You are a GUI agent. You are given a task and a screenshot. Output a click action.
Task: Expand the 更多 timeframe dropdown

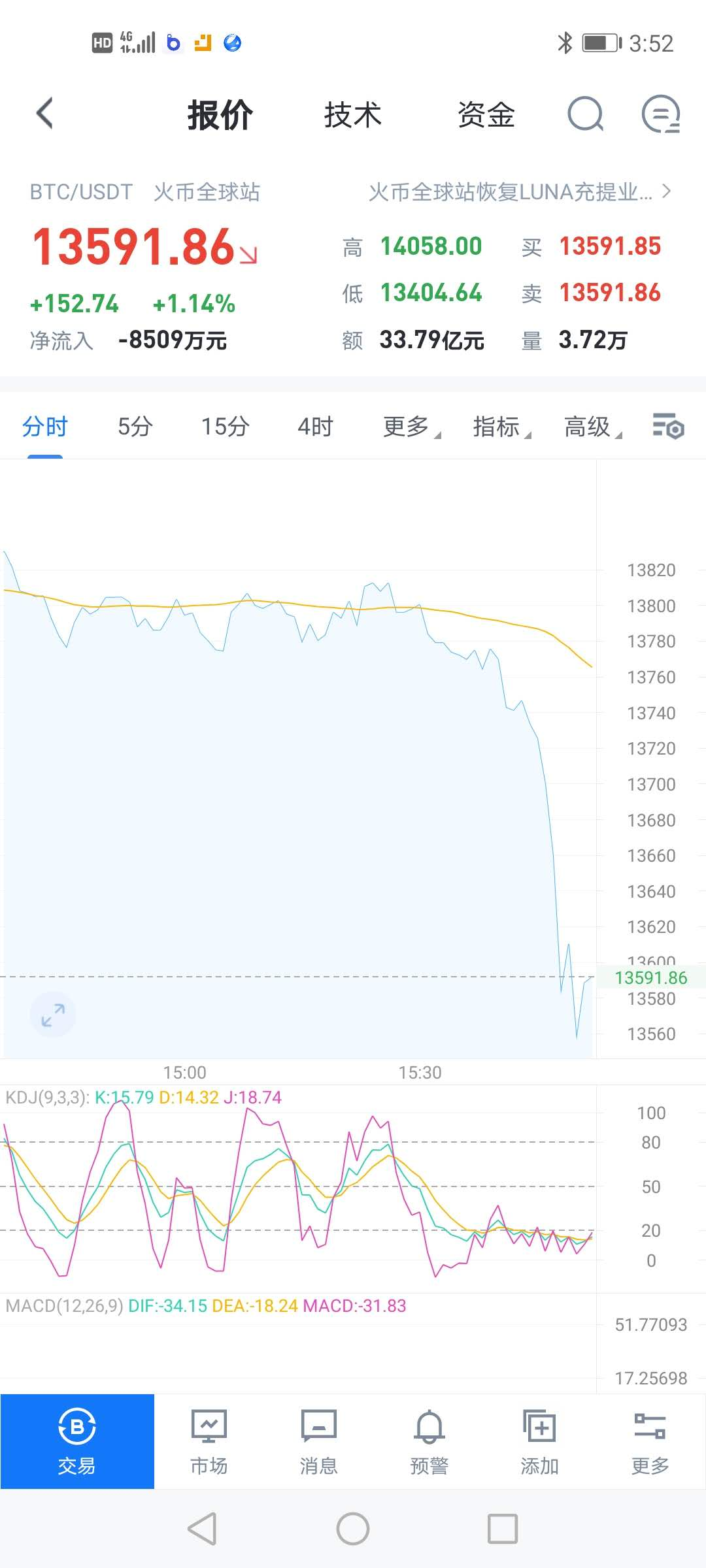click(409, 426)
